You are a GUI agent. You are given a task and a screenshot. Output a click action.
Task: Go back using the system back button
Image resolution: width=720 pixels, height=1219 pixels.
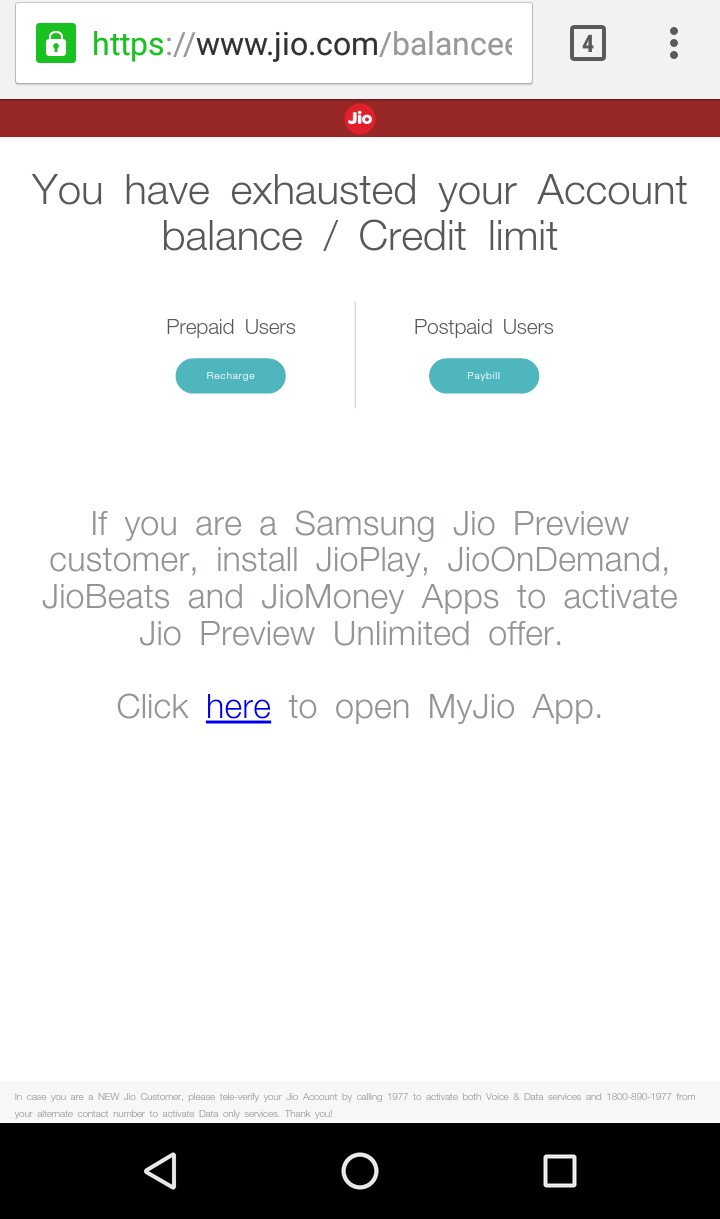(x=160, y=1170)
